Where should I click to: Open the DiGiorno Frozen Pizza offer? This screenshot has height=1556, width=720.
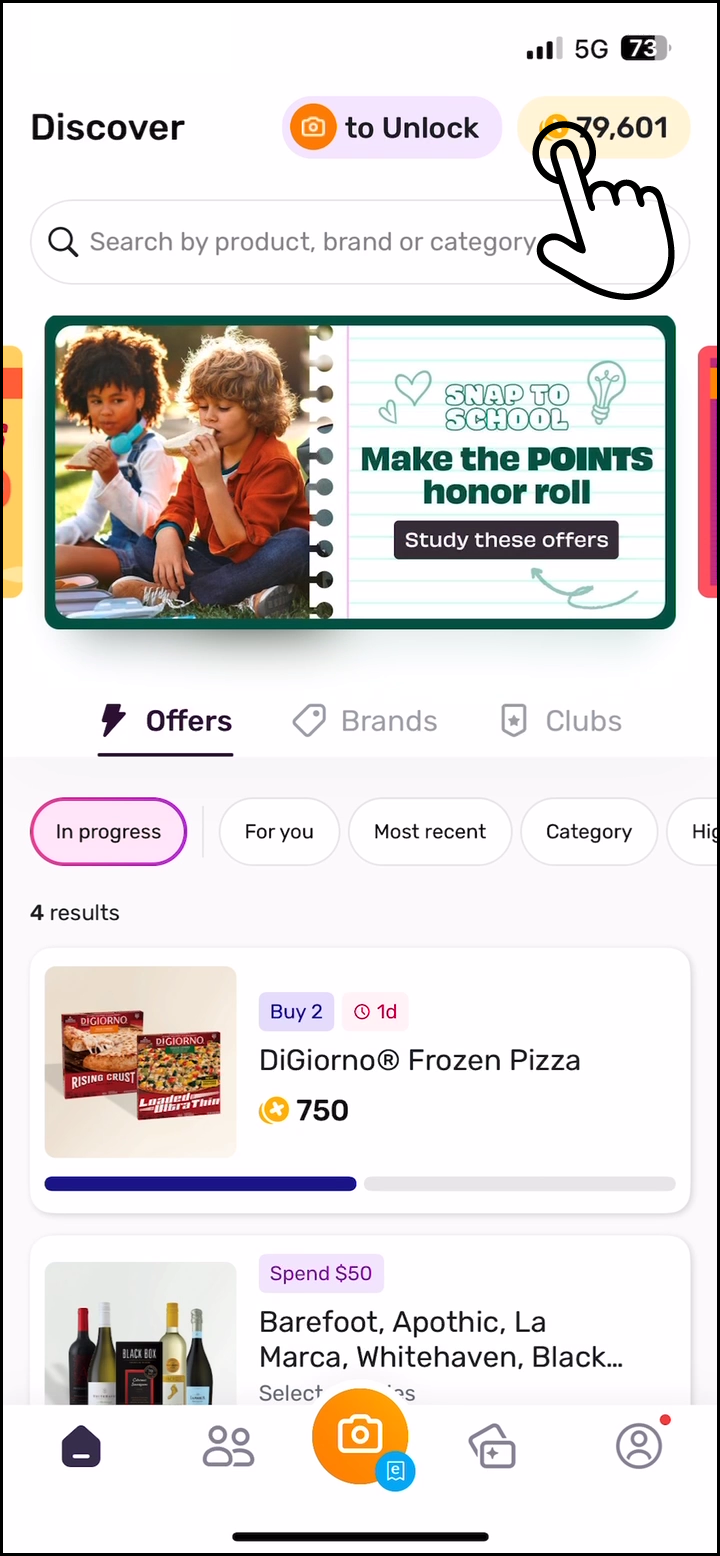point(360,1080)
